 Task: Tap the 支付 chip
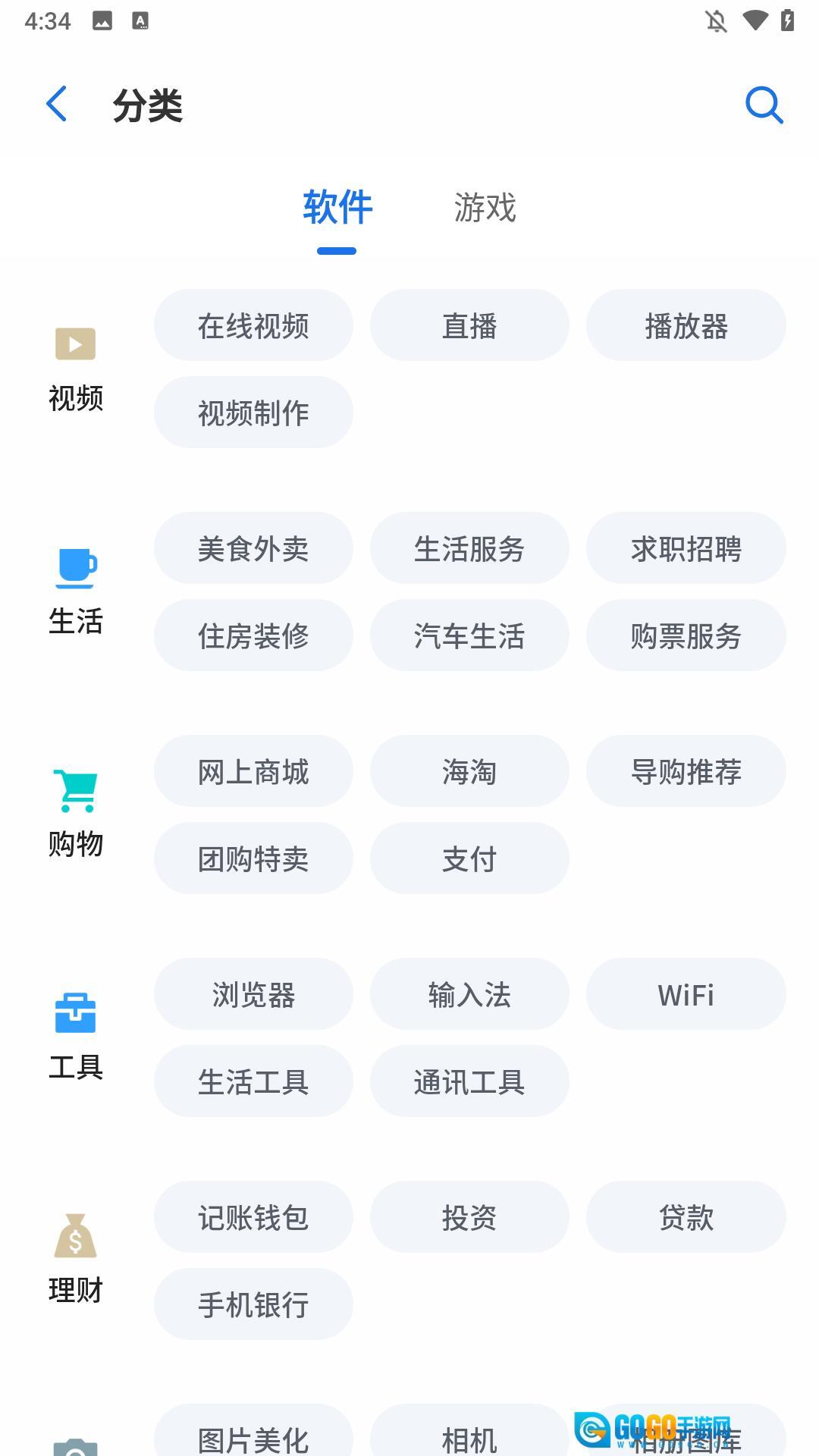point(469,858)
